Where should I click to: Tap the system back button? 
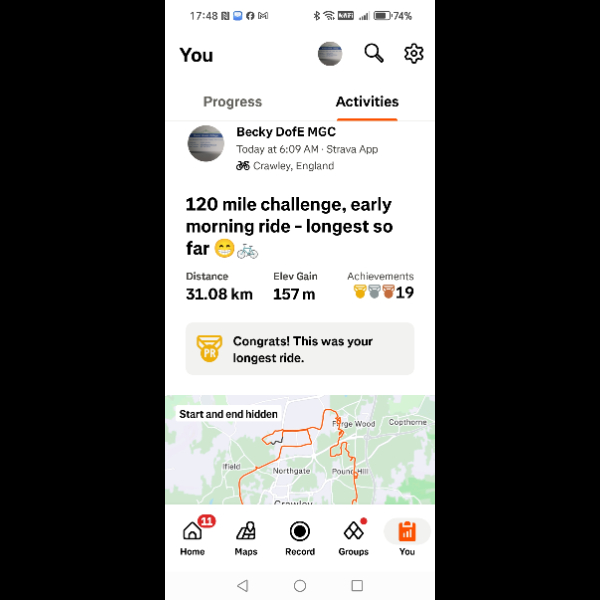[x=242, y=585]
